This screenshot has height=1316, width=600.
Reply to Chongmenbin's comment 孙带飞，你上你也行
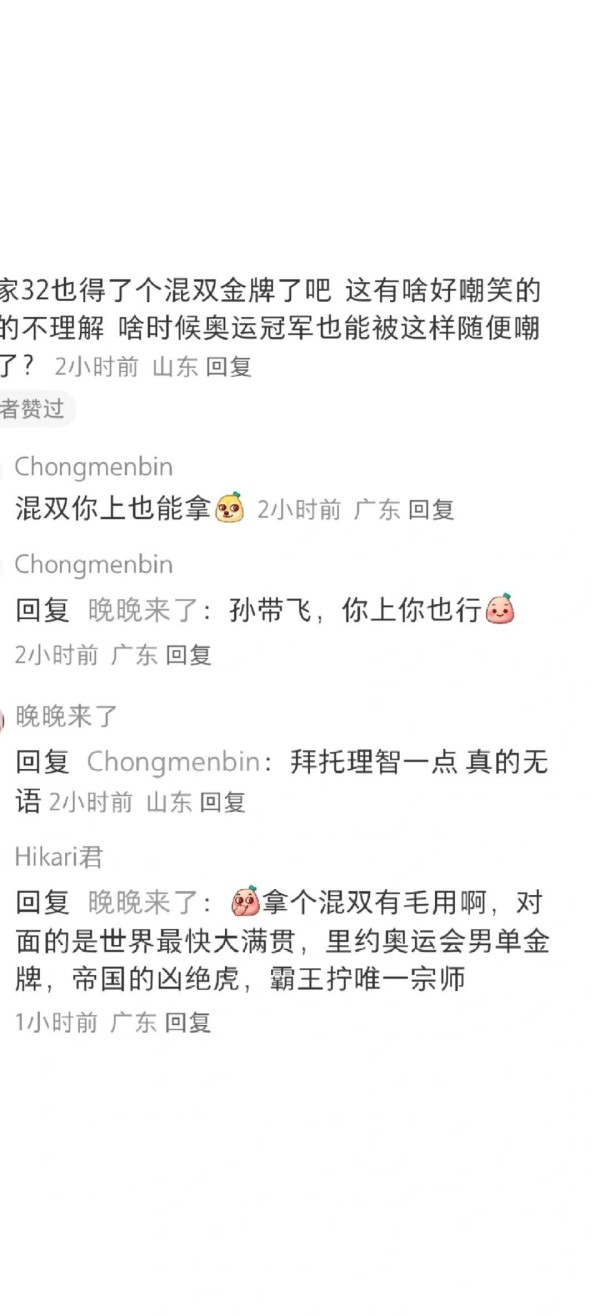(188, 655)
